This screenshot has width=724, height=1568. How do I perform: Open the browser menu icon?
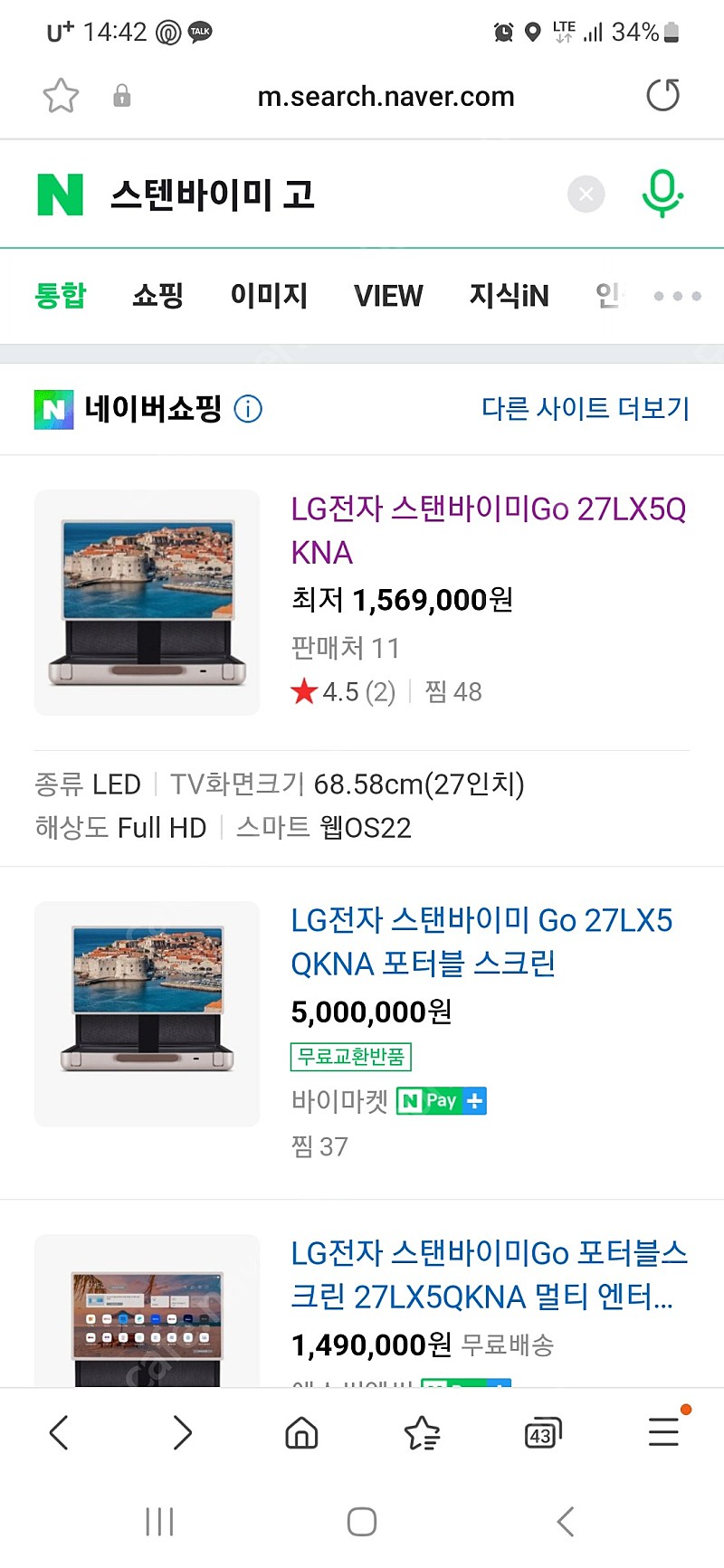pos(663,1432)
